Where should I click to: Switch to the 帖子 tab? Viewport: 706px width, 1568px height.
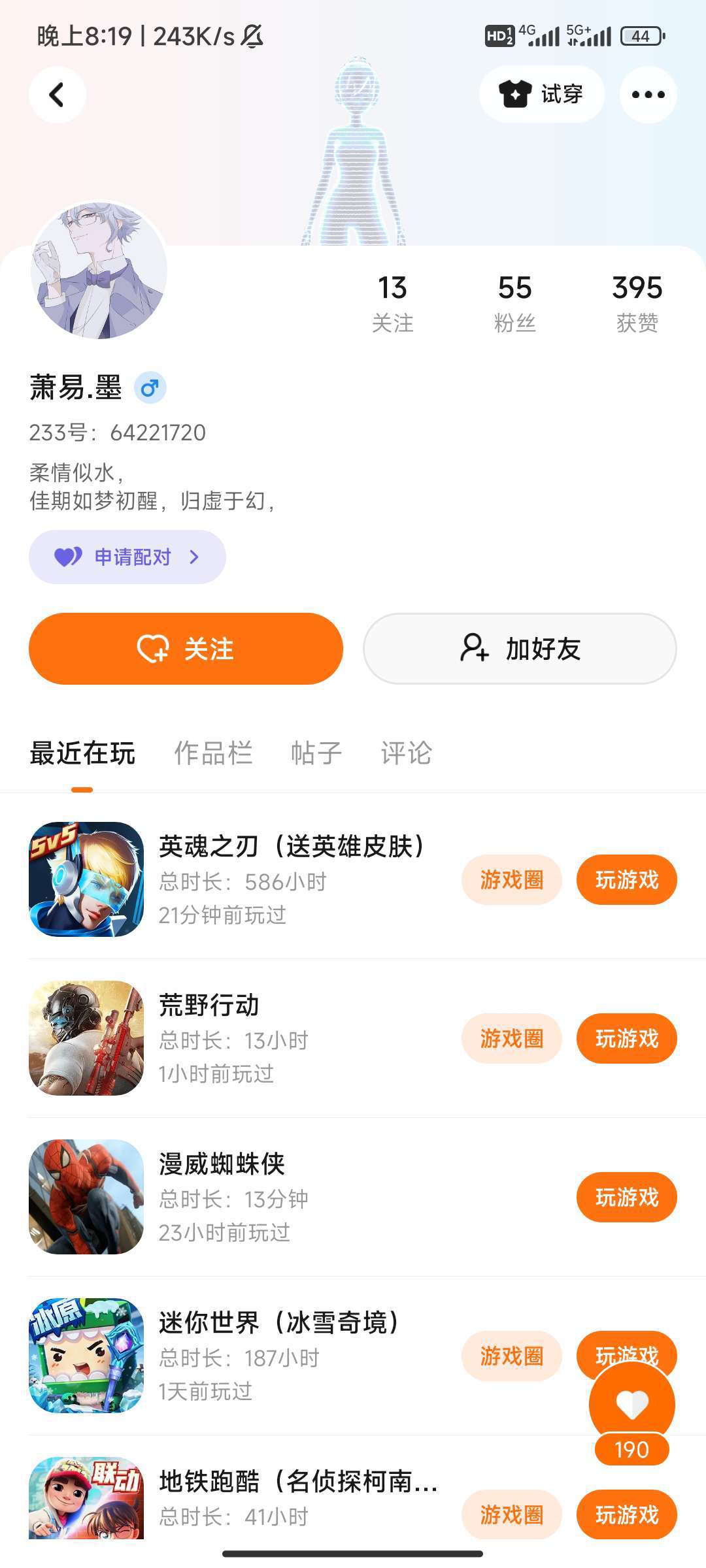(316, 753)
